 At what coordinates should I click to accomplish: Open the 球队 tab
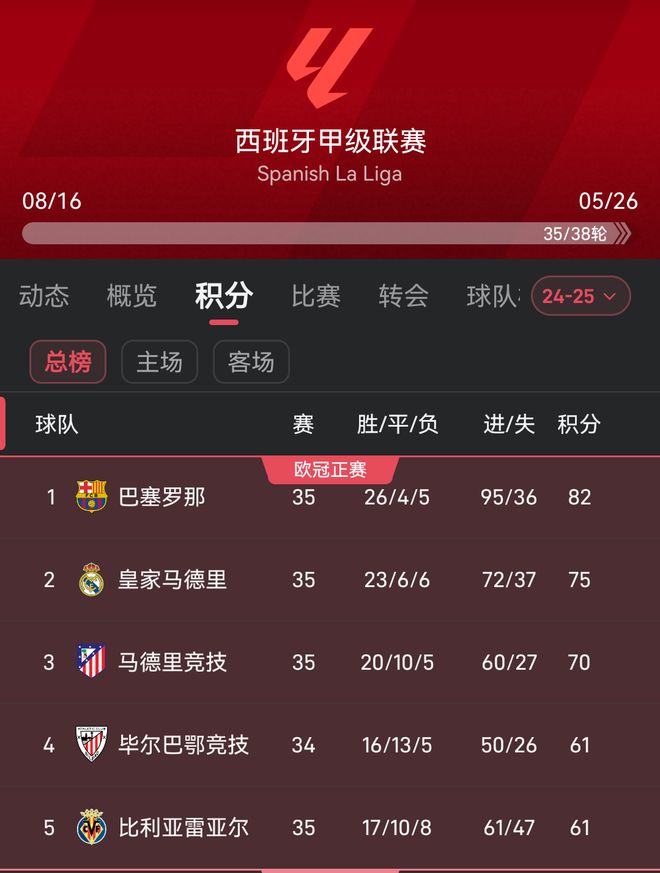click(x=492, y=296)
